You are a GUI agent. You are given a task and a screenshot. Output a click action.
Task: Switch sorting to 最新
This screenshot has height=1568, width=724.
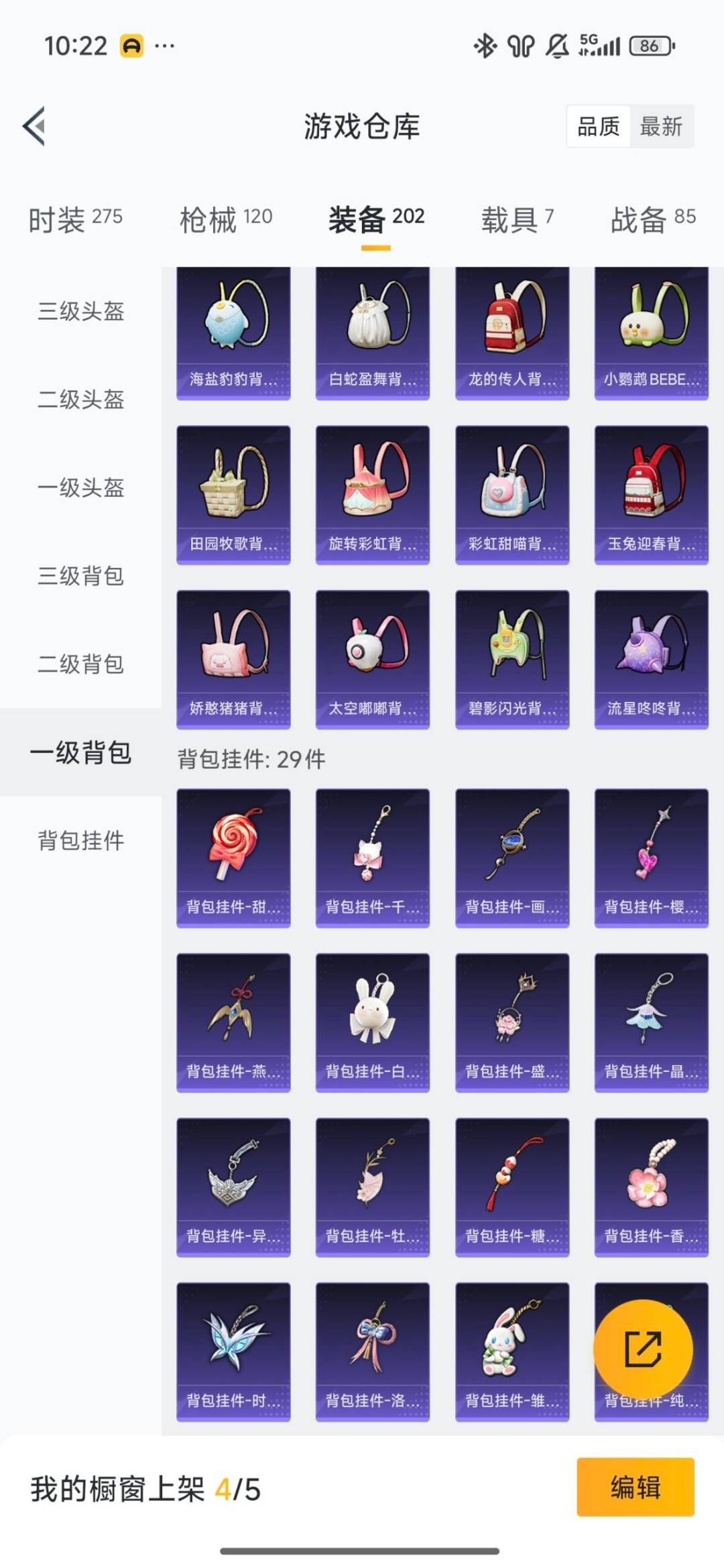coord(660,127)
